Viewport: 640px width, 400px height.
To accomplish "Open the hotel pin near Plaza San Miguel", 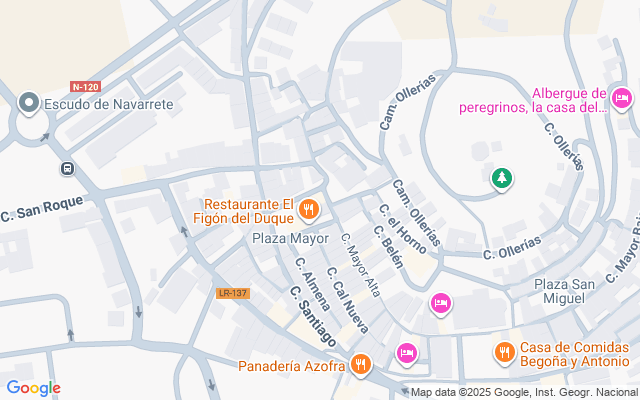I will coord(440,302).
